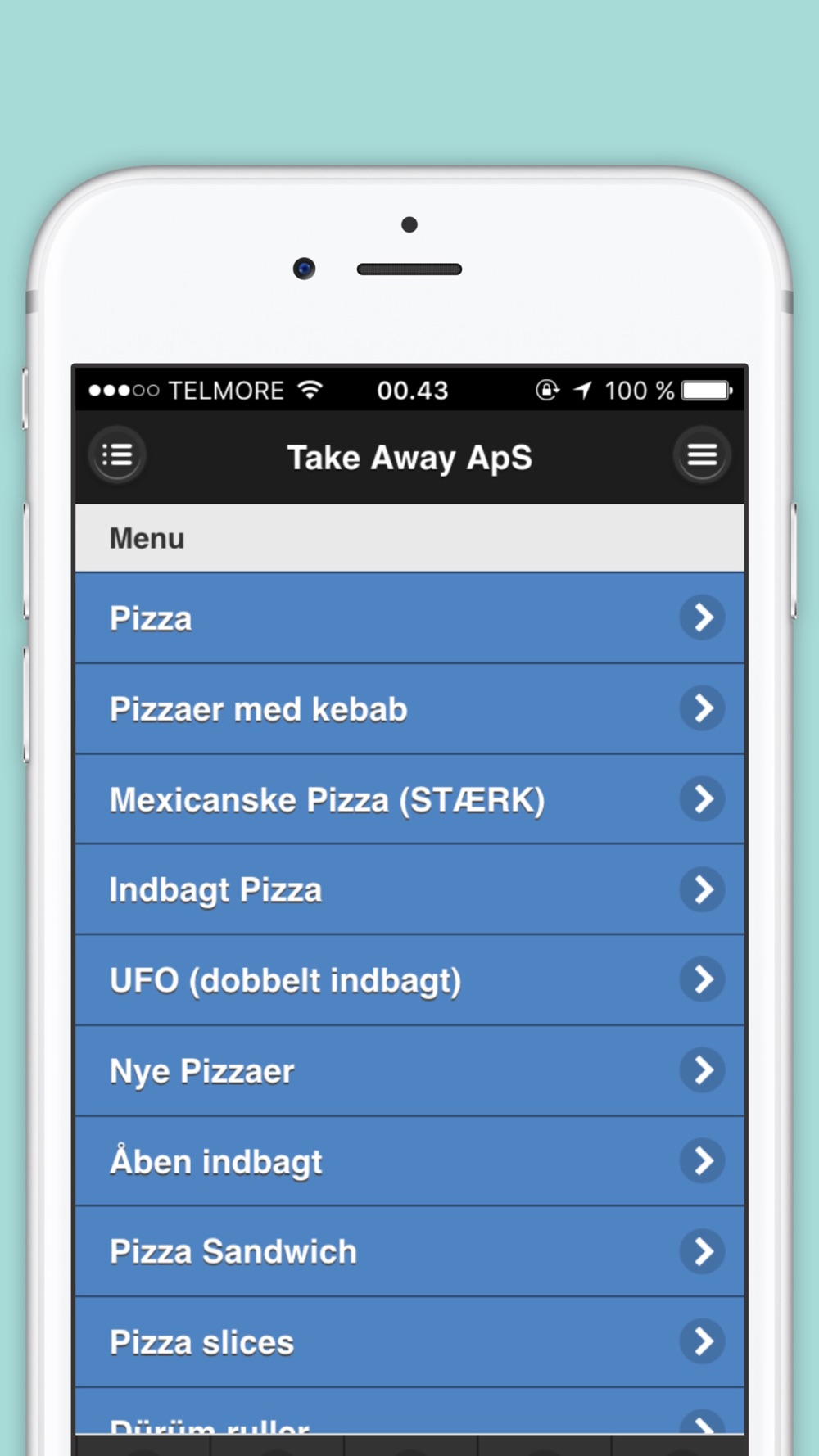Choose UFO (dobbelt indbagt)

pos(409,980)
